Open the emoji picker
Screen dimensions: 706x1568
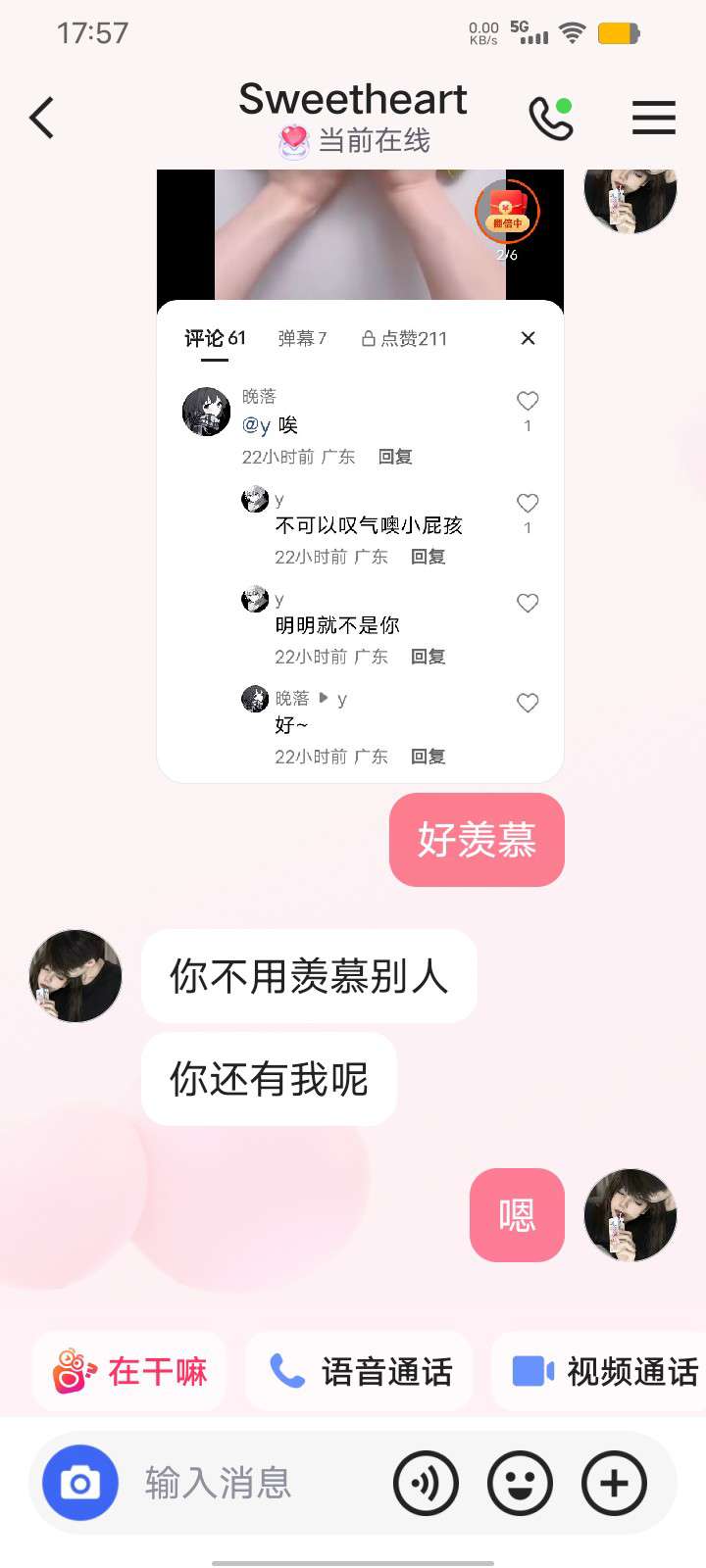point(520,1484)
